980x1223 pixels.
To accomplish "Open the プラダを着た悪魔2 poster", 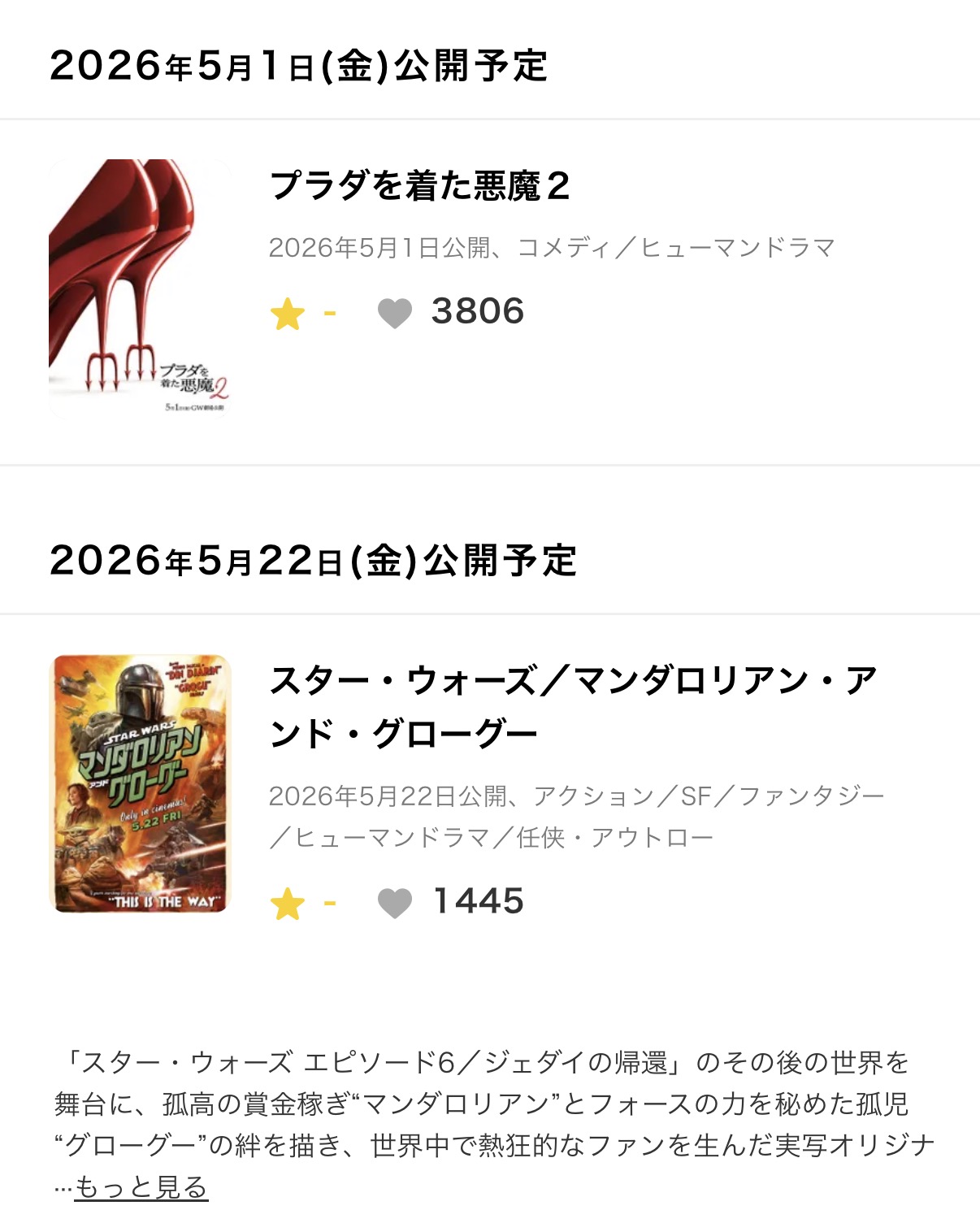I will tap(141, 289).
